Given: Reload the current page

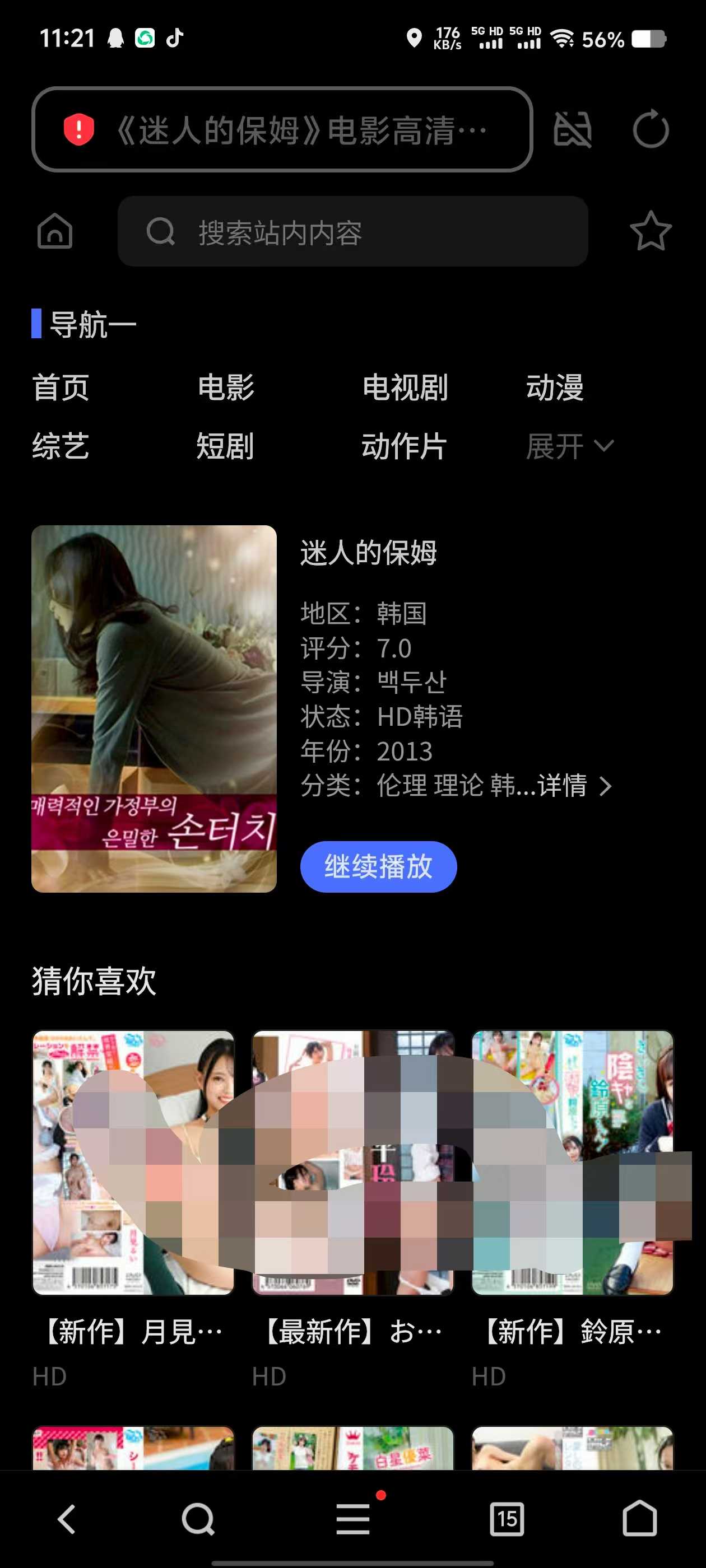Looking at the screenshot, I should point(650,130).
